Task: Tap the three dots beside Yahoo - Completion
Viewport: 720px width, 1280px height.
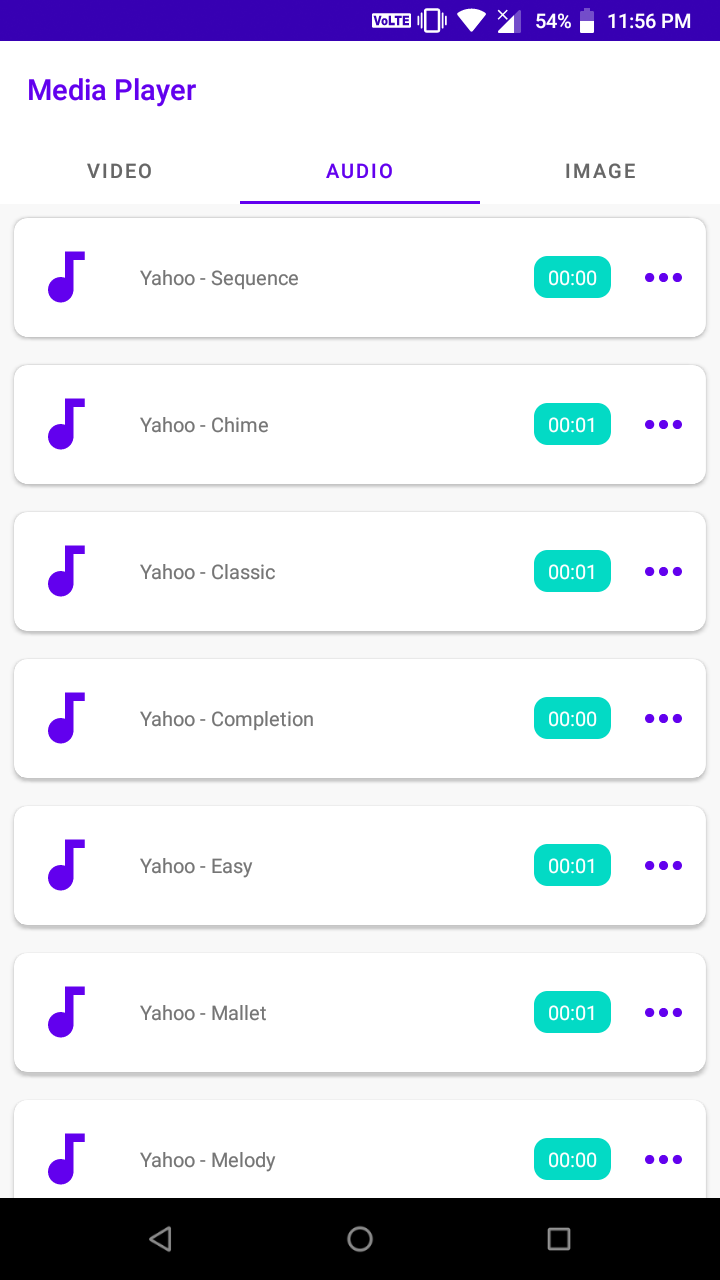Action: click(663, 719)
